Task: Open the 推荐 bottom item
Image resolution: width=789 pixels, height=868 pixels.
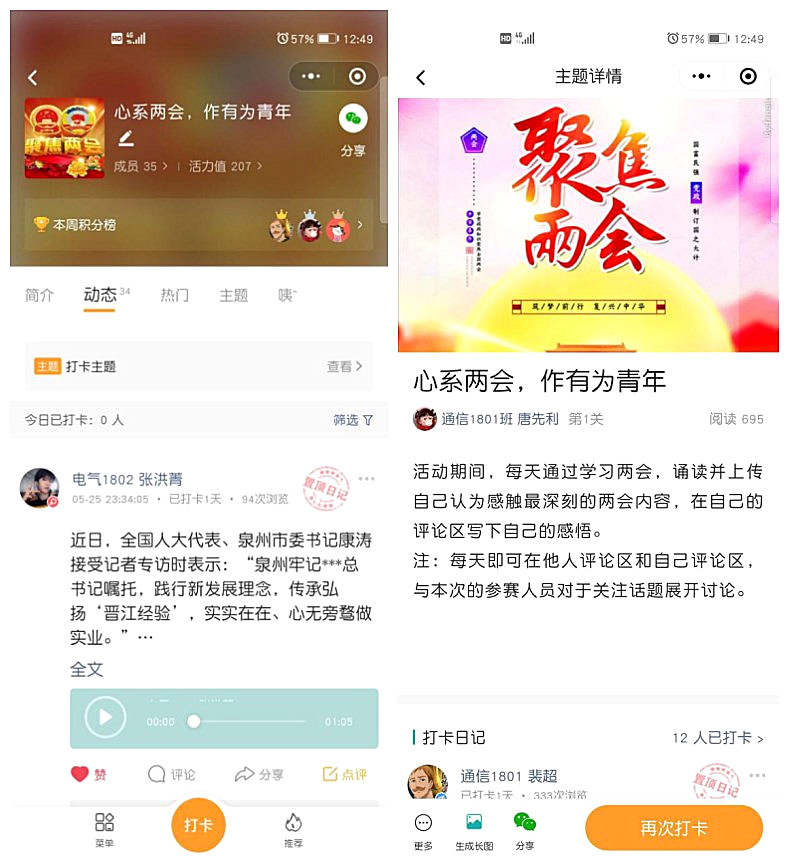Action: click(293, 829)
